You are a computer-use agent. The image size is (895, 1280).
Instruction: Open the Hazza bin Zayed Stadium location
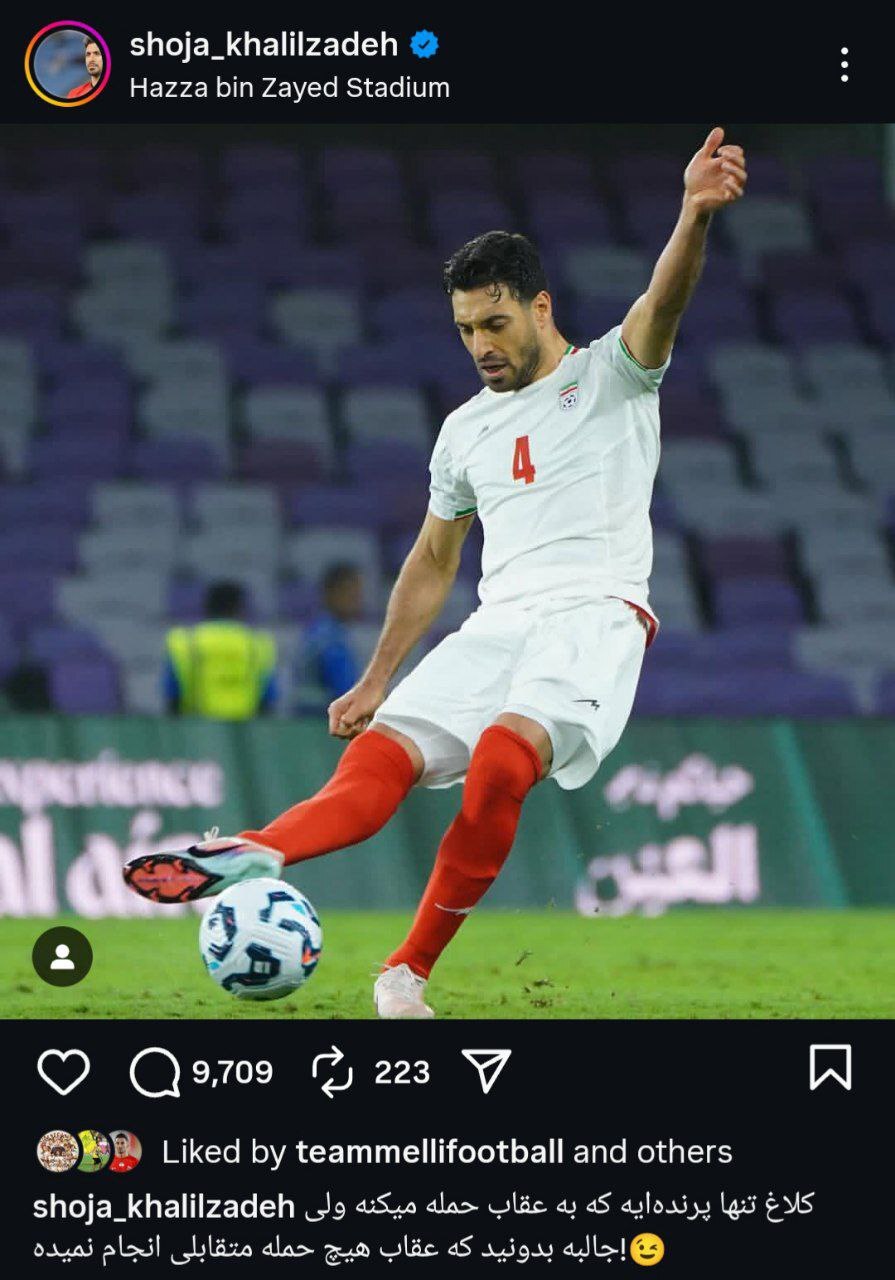(x=289, y=88)
